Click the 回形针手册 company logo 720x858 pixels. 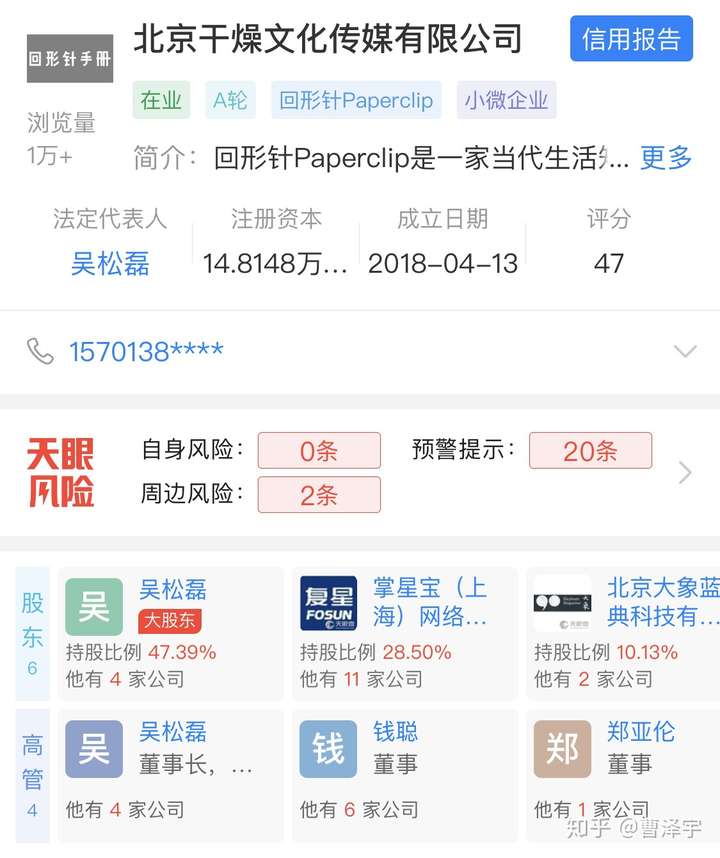point(68,57)
